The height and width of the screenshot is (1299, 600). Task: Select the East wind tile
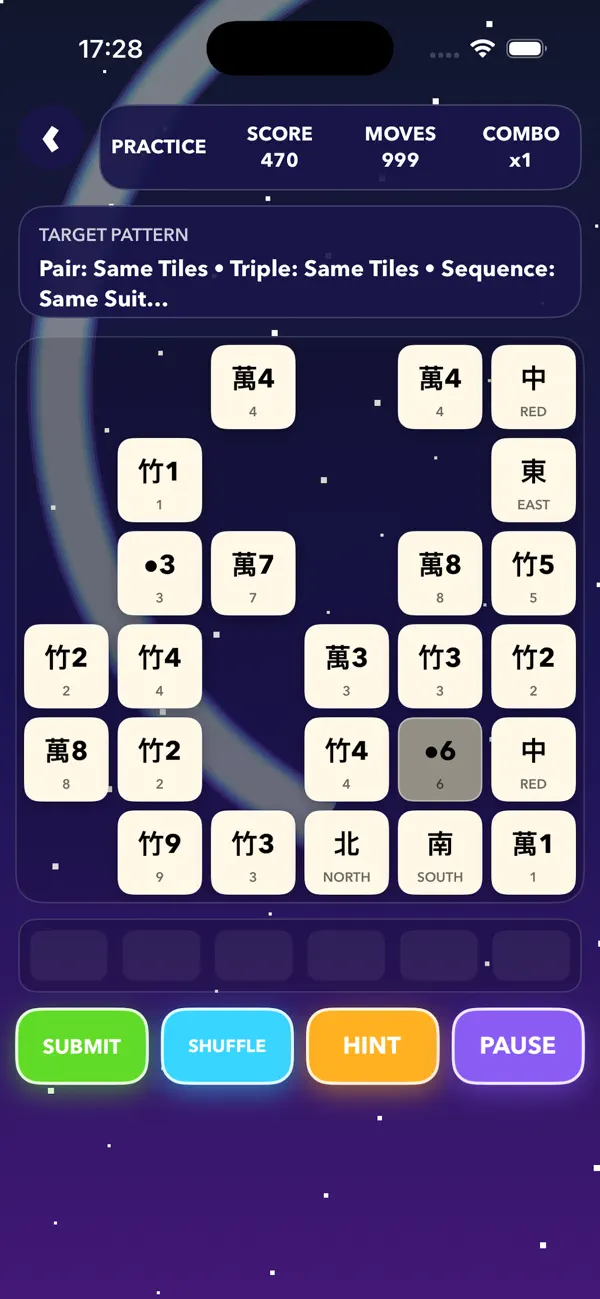tap(534, 480)
